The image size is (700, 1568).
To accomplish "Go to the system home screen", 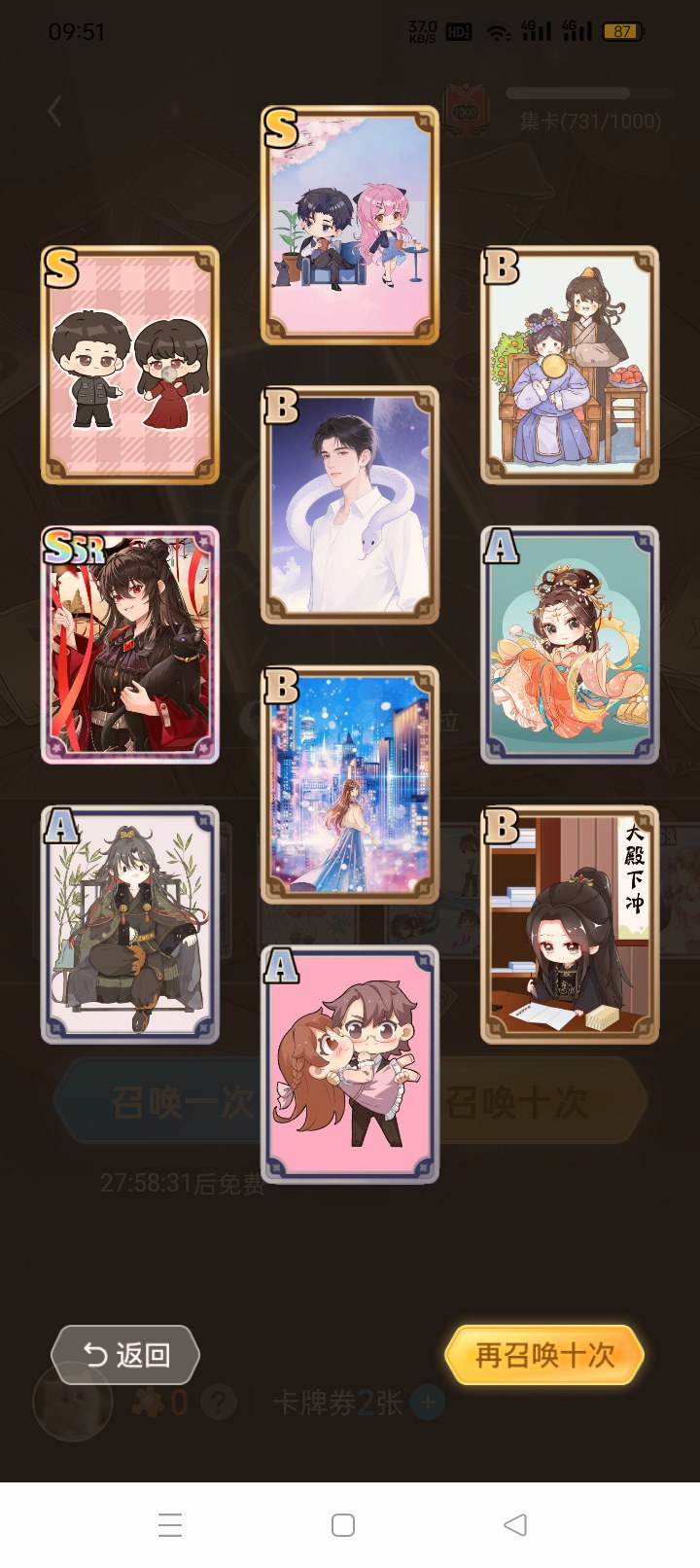I will (x=343, y=1524).
